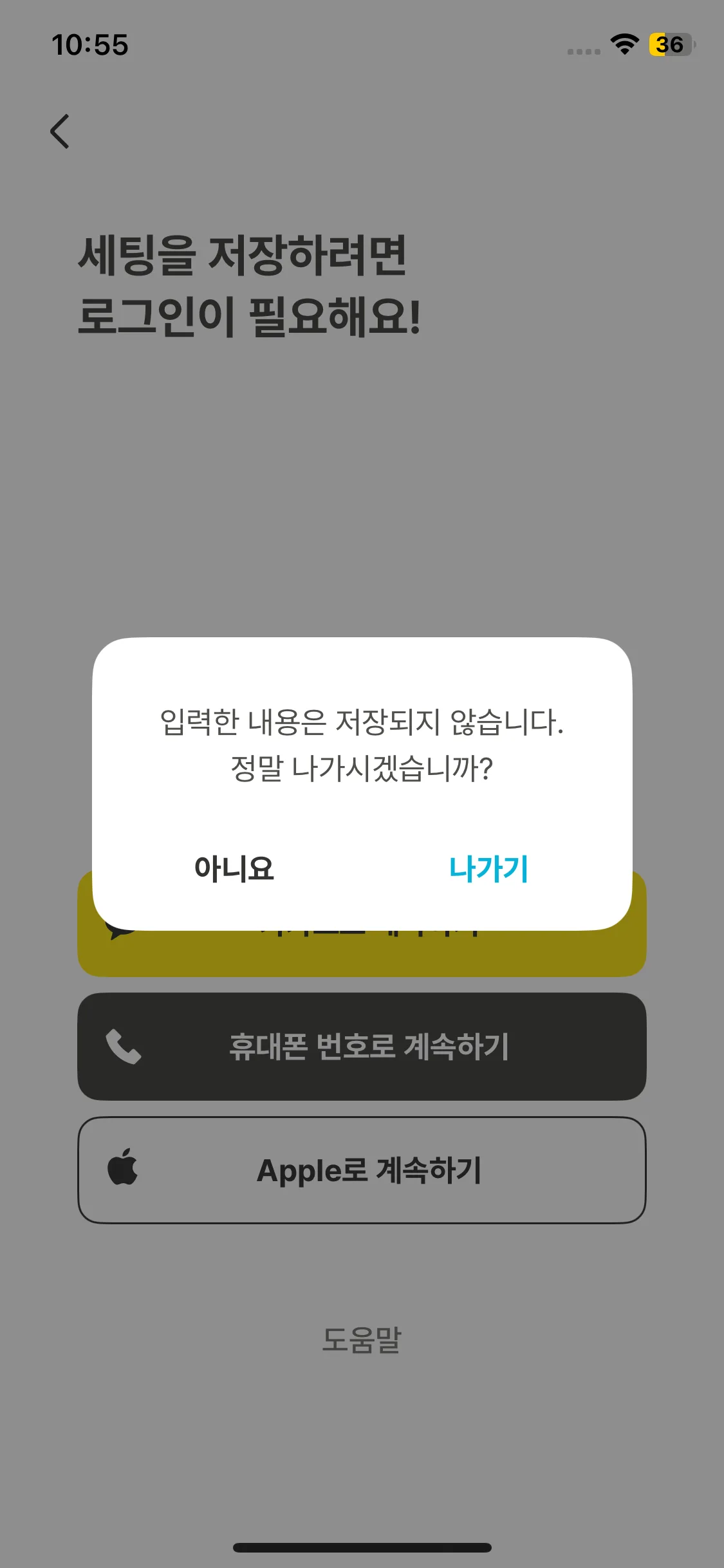The image size is (724, 1568).
Task: Go back using the top-left arrow
Action: pos(60,131)
